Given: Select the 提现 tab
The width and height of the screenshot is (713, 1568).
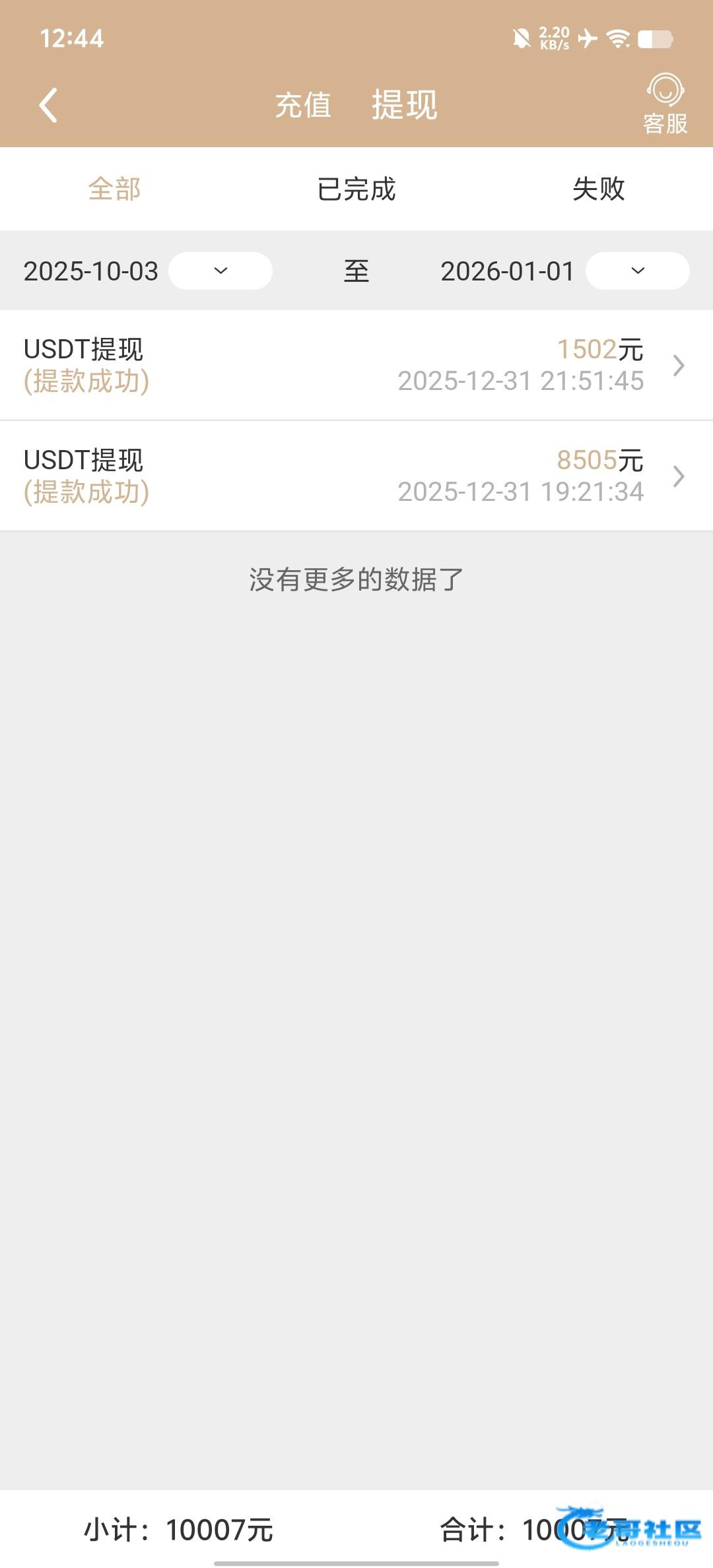Looking at the screenshot, I should click(404, 106).
